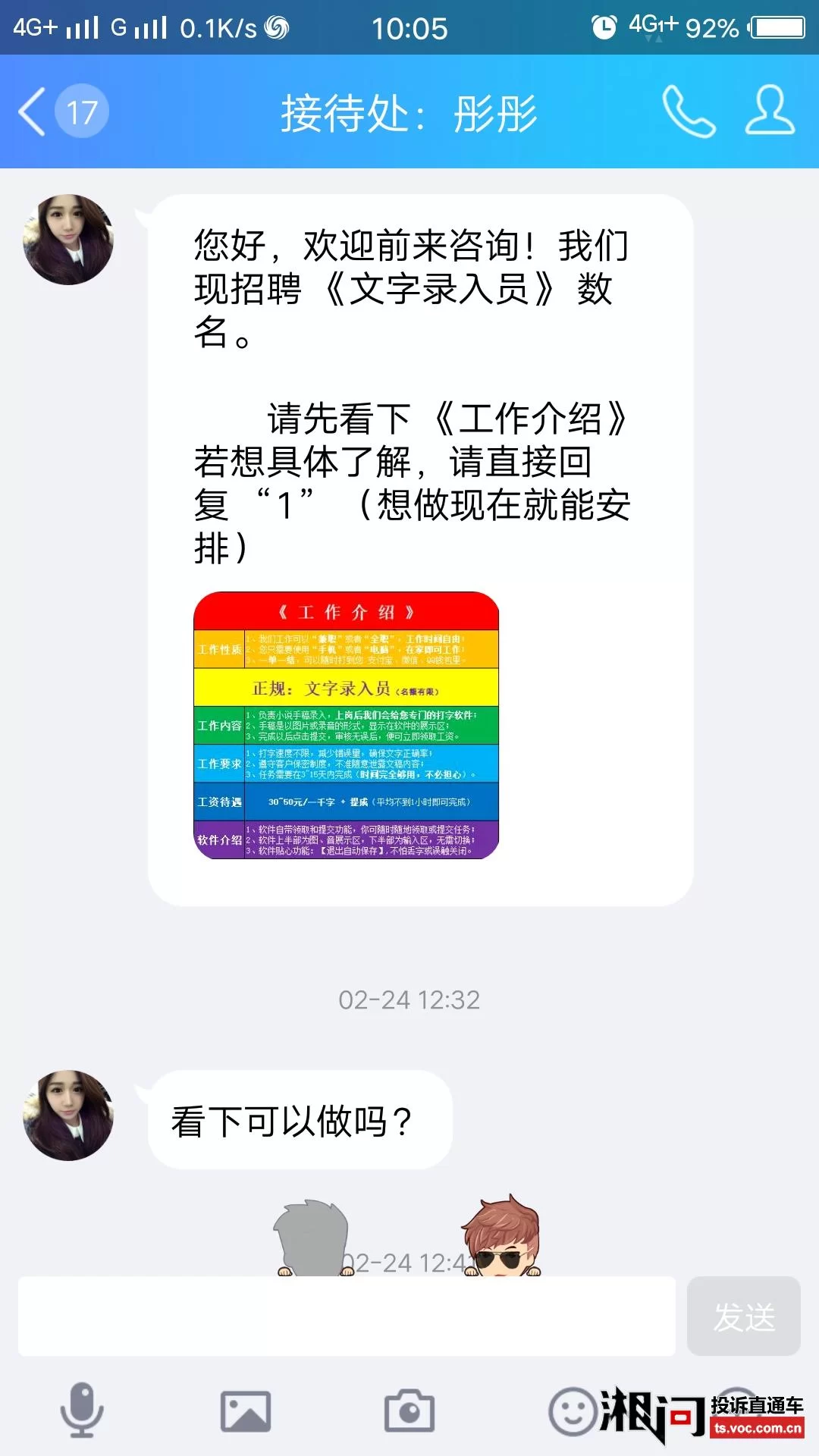The height and width of the screenshot is (1456, 819).
Task: Open the camera to take a photo
Action: pos(409,1411)
